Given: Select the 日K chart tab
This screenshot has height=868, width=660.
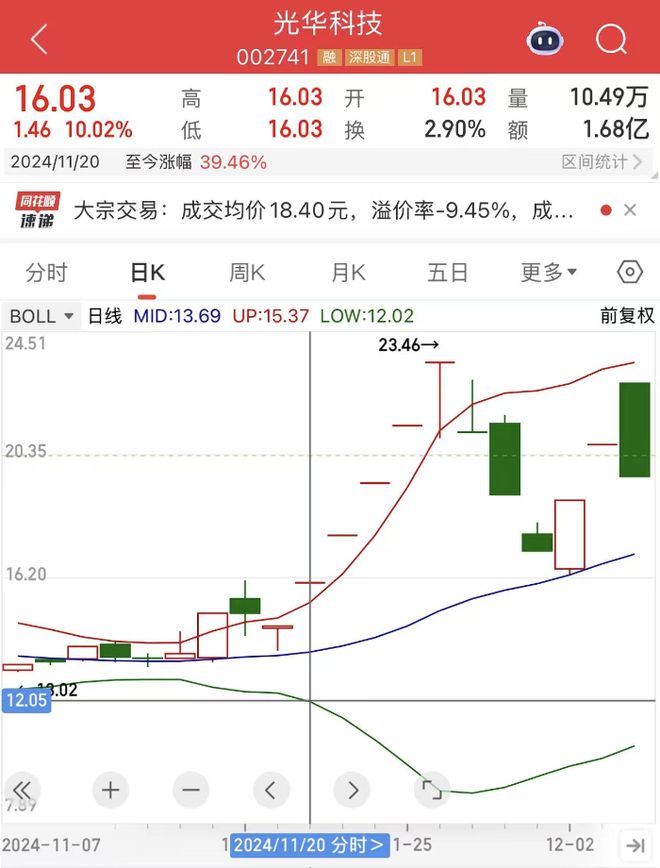Looking at the screenshot, I should pyautogui.click(x=147, y=272).
